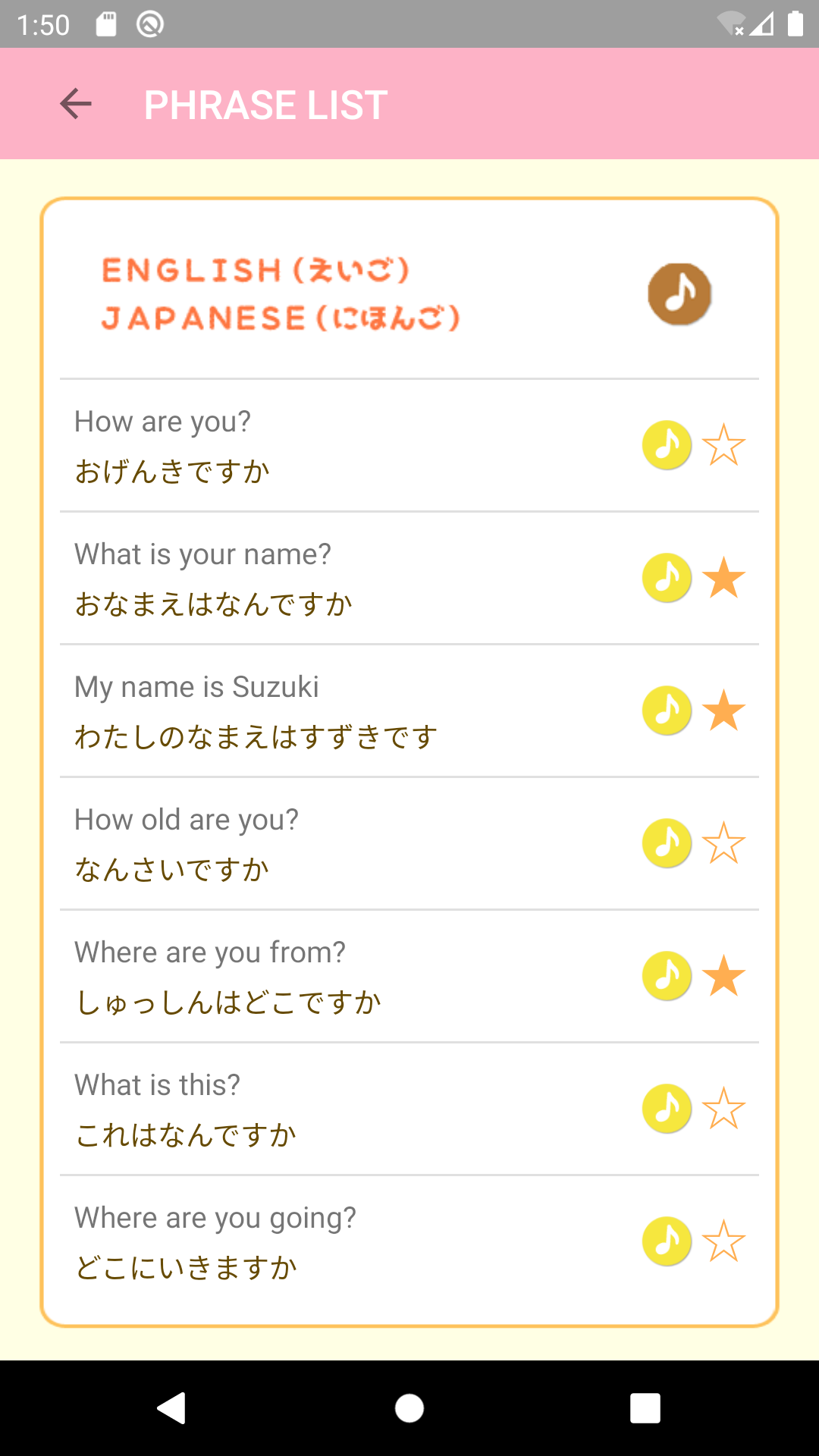819x1456 pixels.
Task: Star the phrase "How old are you?"
Action: click(x=724, y=843)
